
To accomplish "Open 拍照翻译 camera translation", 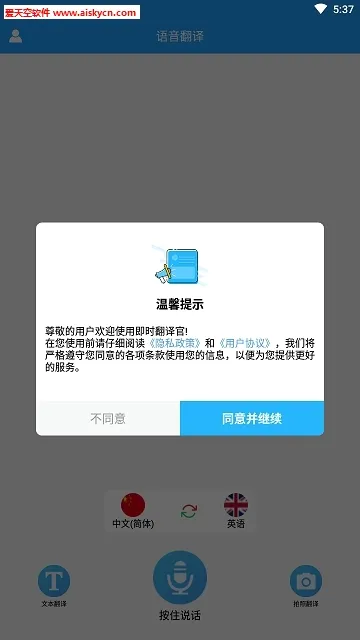I will pyautogui.click(x=306, y=586).
